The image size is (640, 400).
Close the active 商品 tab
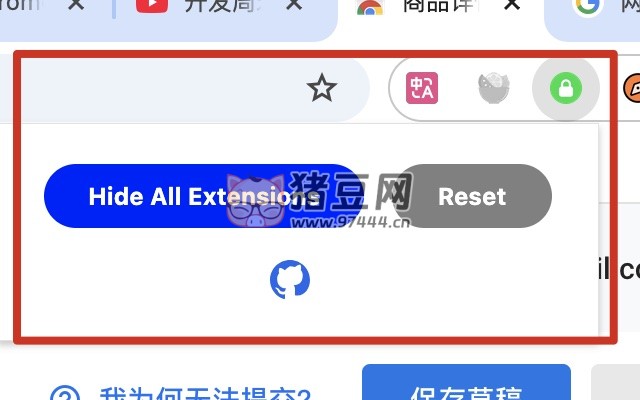click(512, 6)
